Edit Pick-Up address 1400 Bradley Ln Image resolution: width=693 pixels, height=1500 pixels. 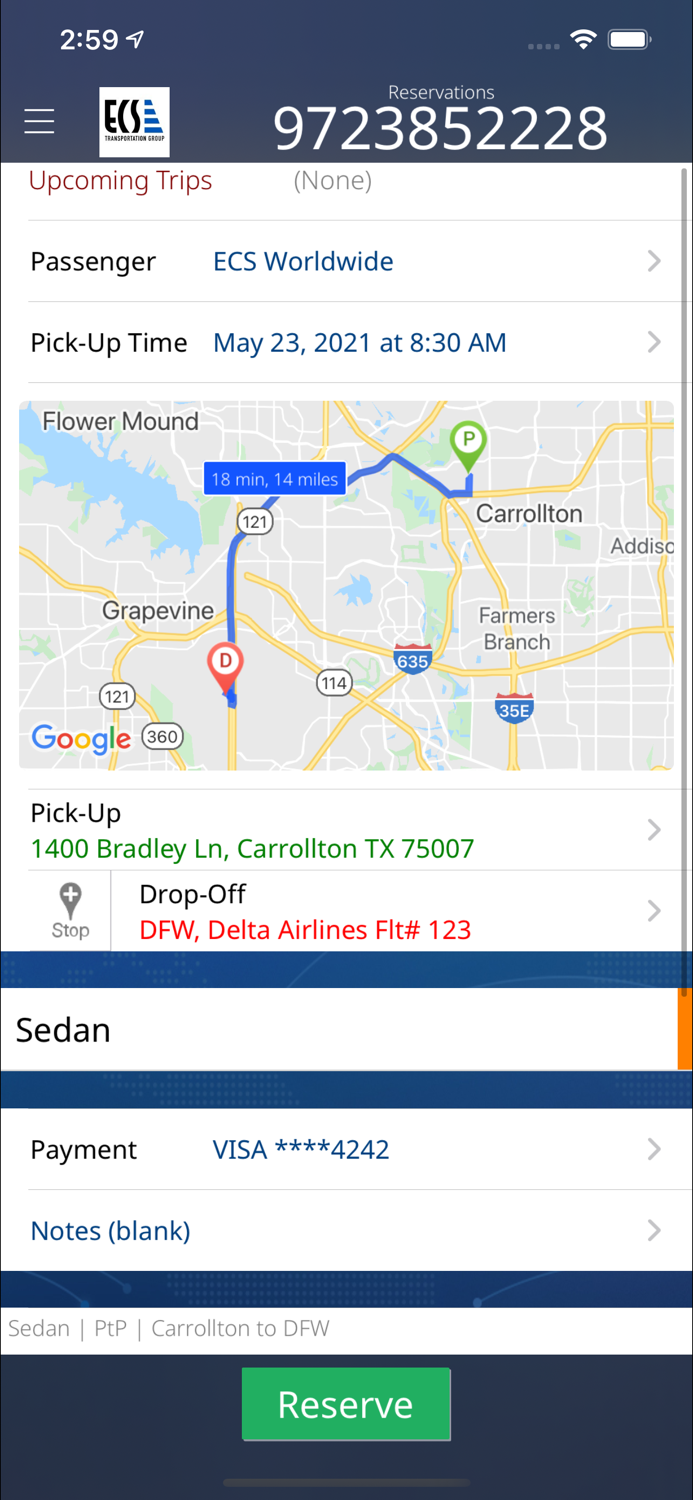coord(345,831)
